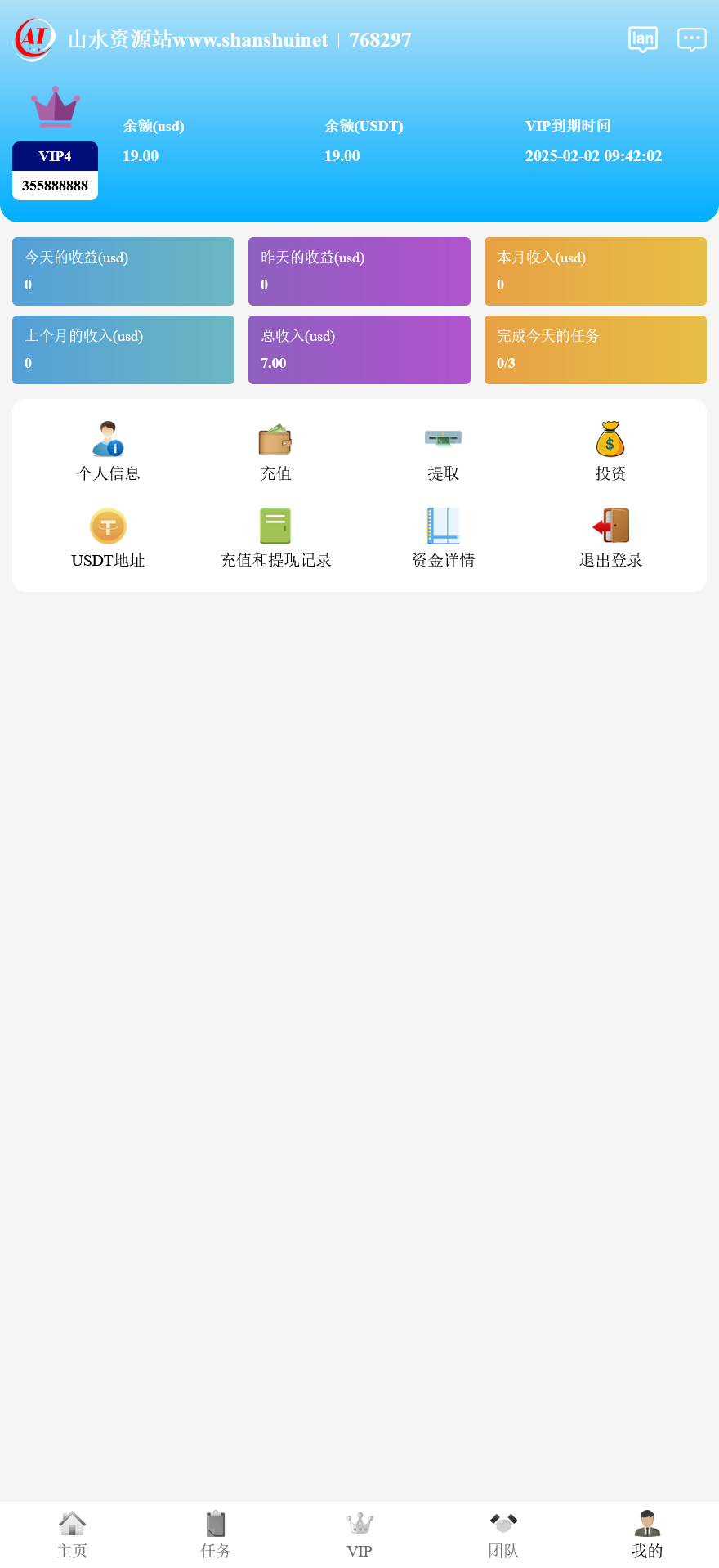This screenshot has width=719, height=1568.
Task: Tap the 总收入 total income card
Action: click(x=359, y=349)
